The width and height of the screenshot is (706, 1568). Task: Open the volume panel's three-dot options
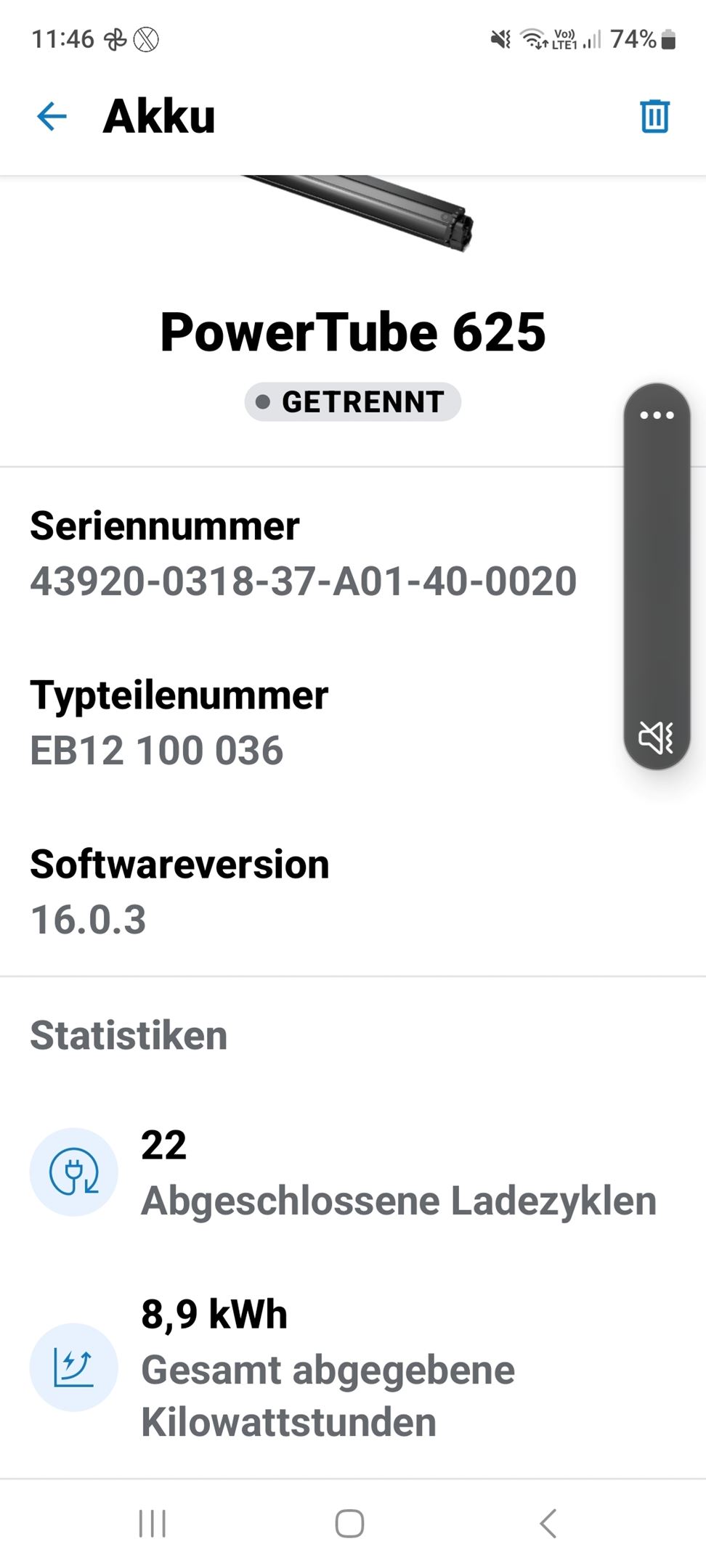pyautogui.click(x=657, y=415)
